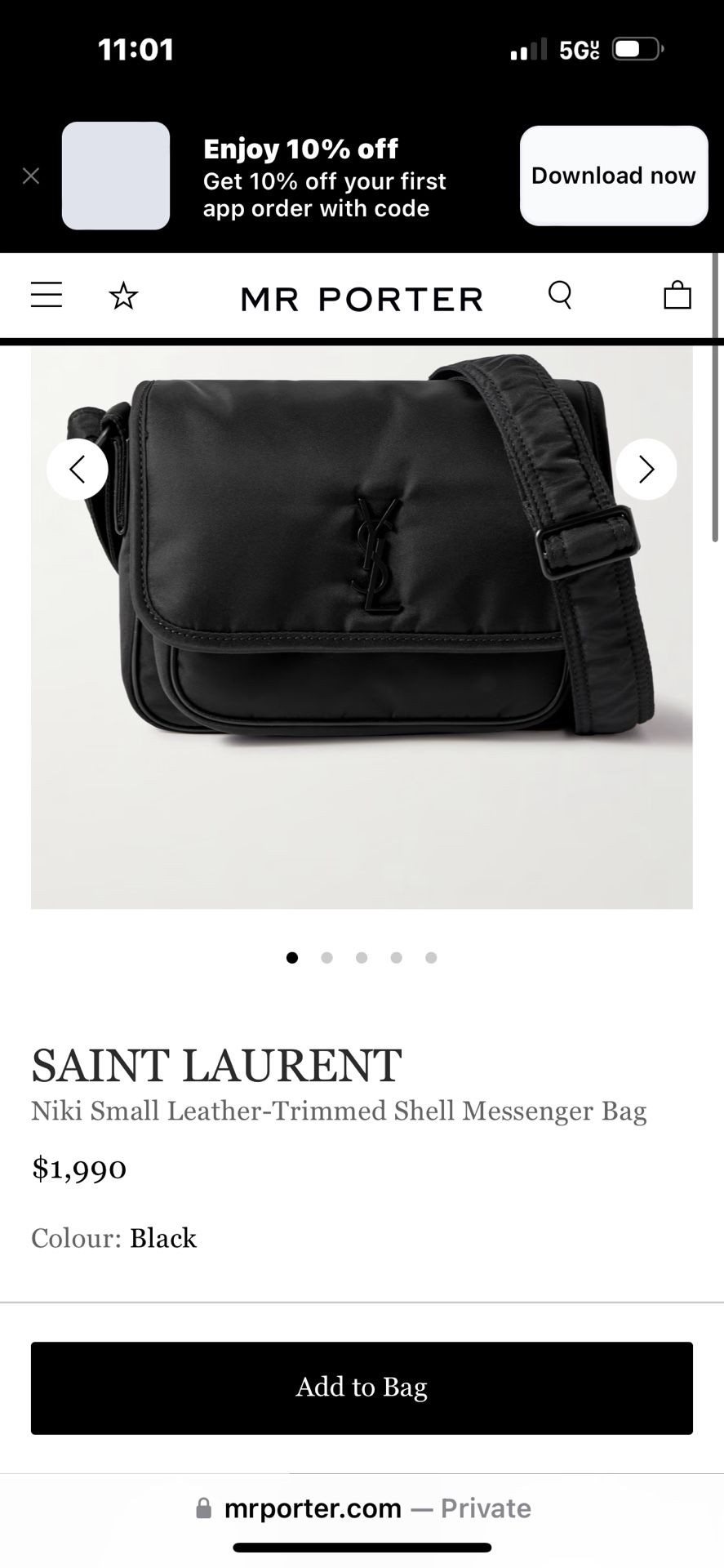
Task: Click the lock icon next to mrporter.com
Action: pos(201,1508)
